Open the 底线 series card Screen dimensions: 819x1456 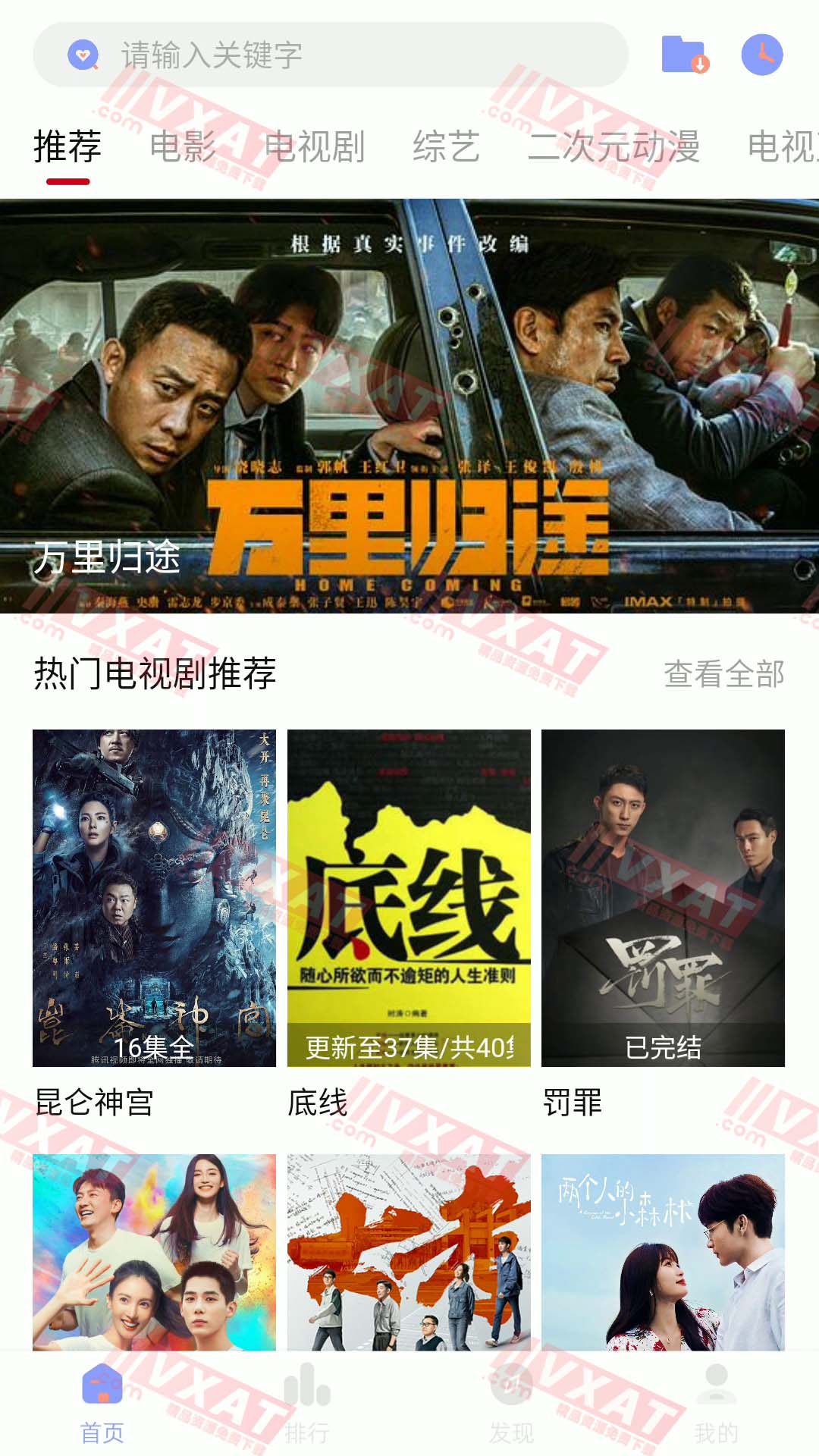[409, 899]
